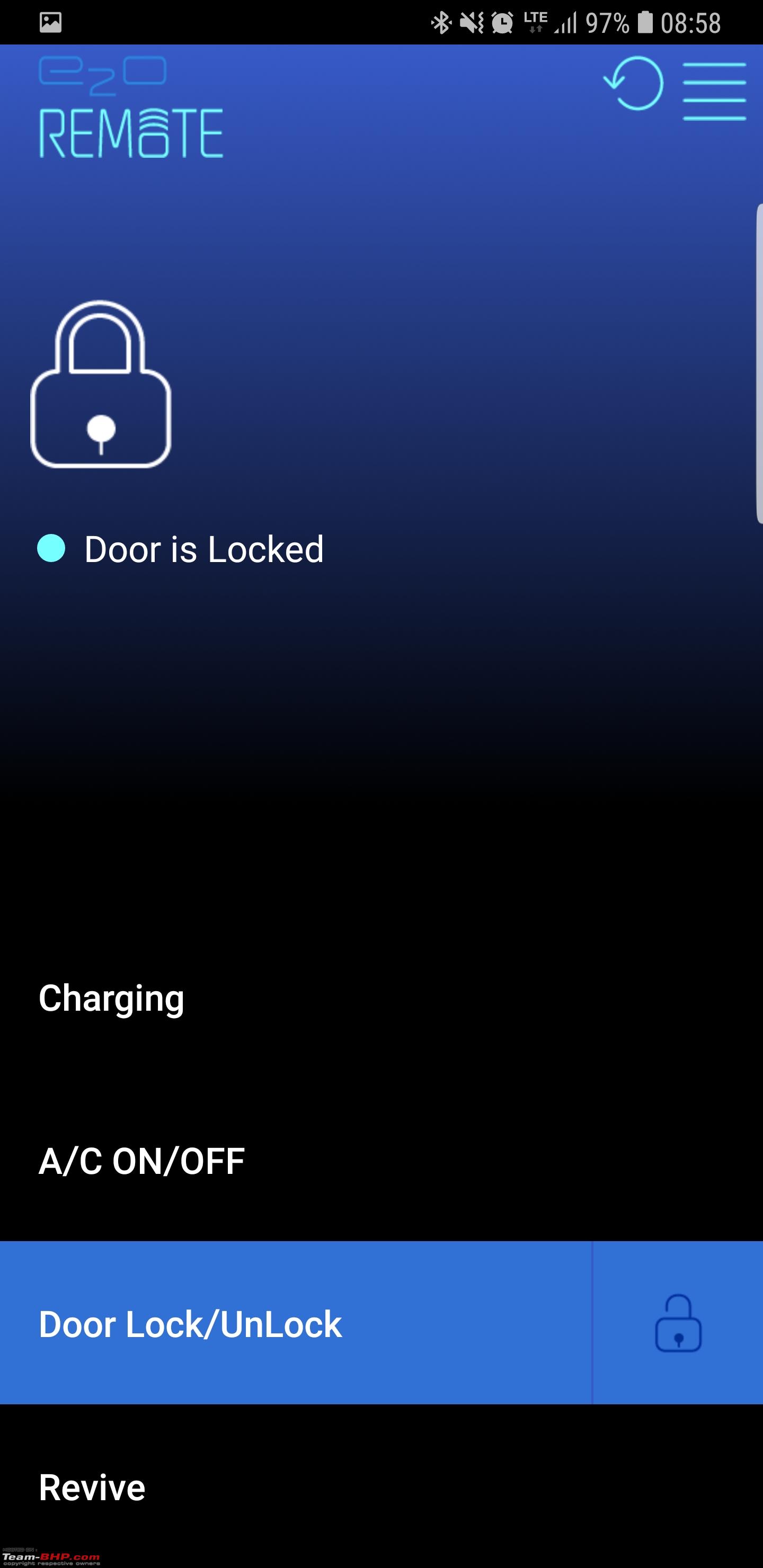Open the Revive option
The width and height of the screenshot is (763, 1568).
click(x=381, y=1486)
